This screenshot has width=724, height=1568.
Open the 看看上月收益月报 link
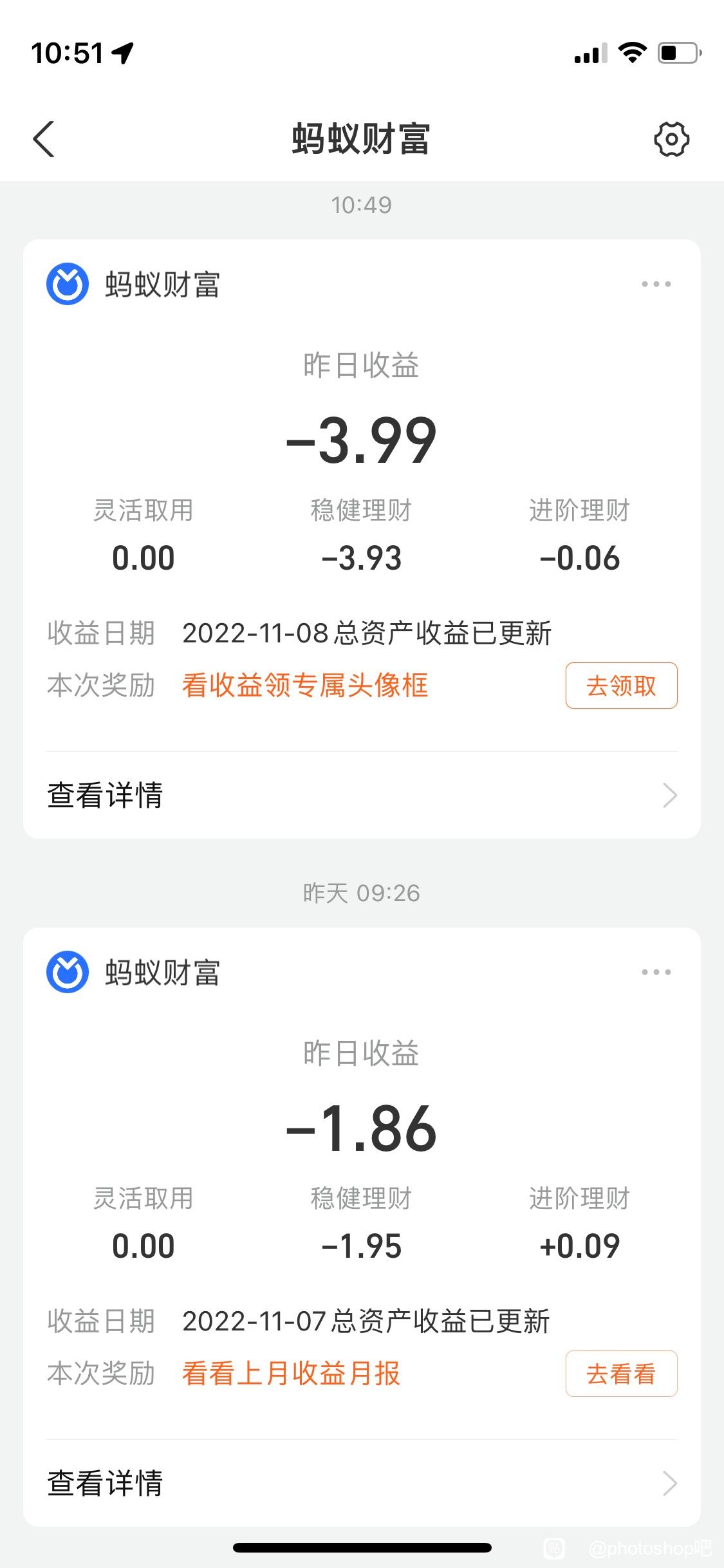click(291, 1374)
